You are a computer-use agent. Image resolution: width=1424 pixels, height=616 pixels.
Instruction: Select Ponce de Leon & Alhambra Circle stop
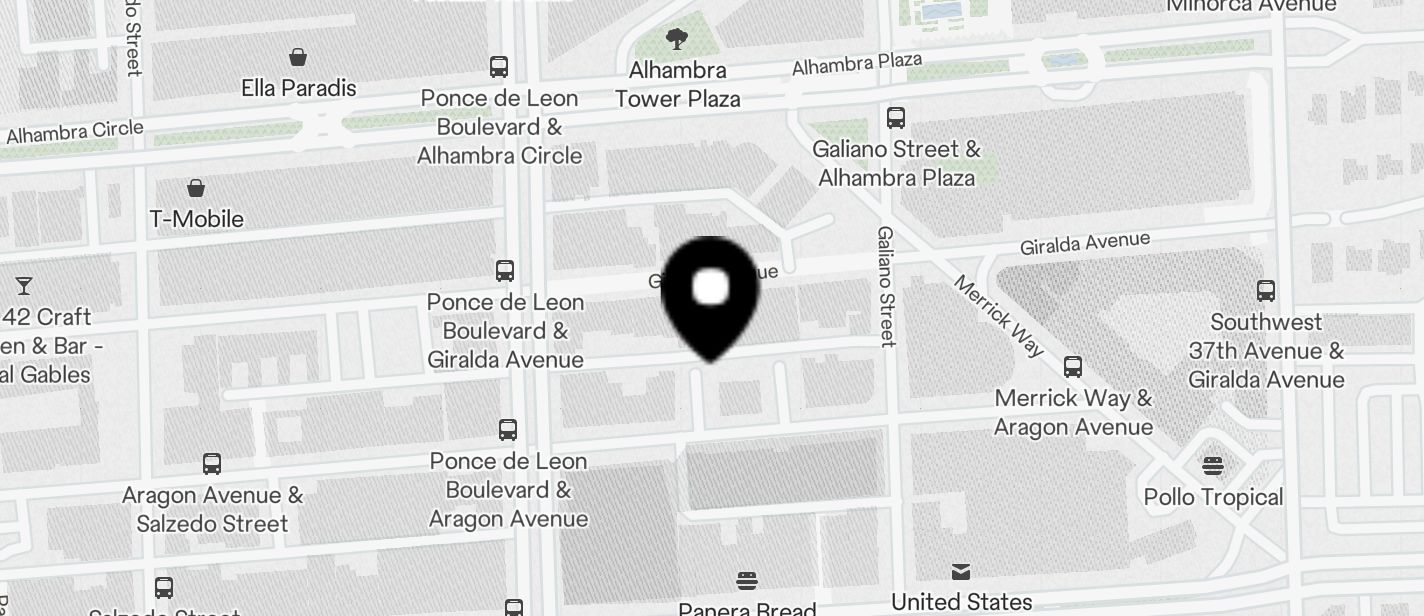(x=499, y=67)
